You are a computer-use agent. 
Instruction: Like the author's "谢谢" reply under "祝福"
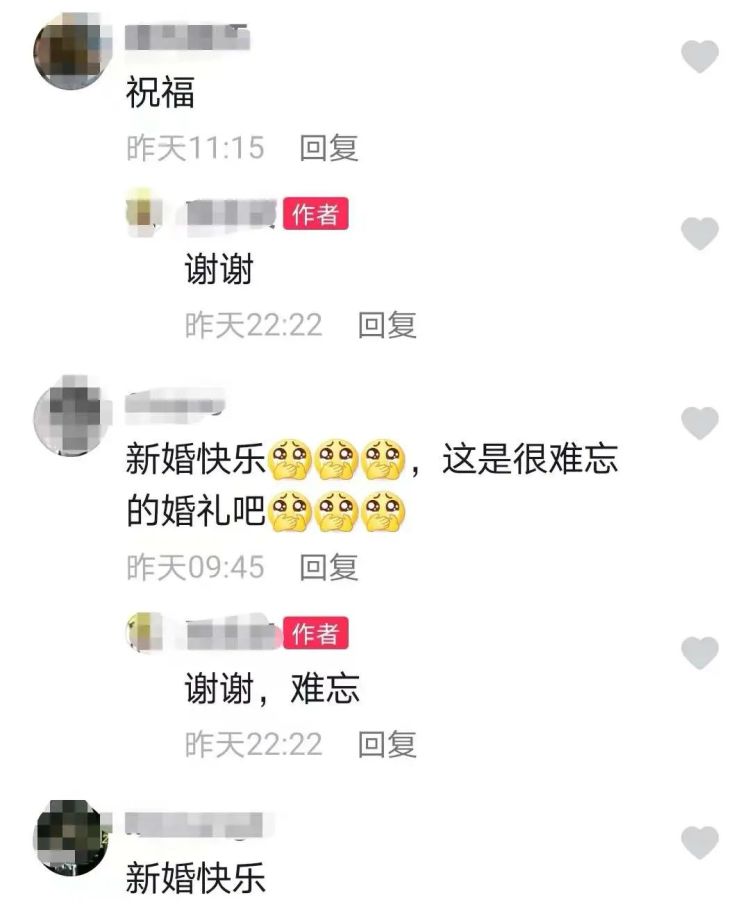tap(700, 233)
